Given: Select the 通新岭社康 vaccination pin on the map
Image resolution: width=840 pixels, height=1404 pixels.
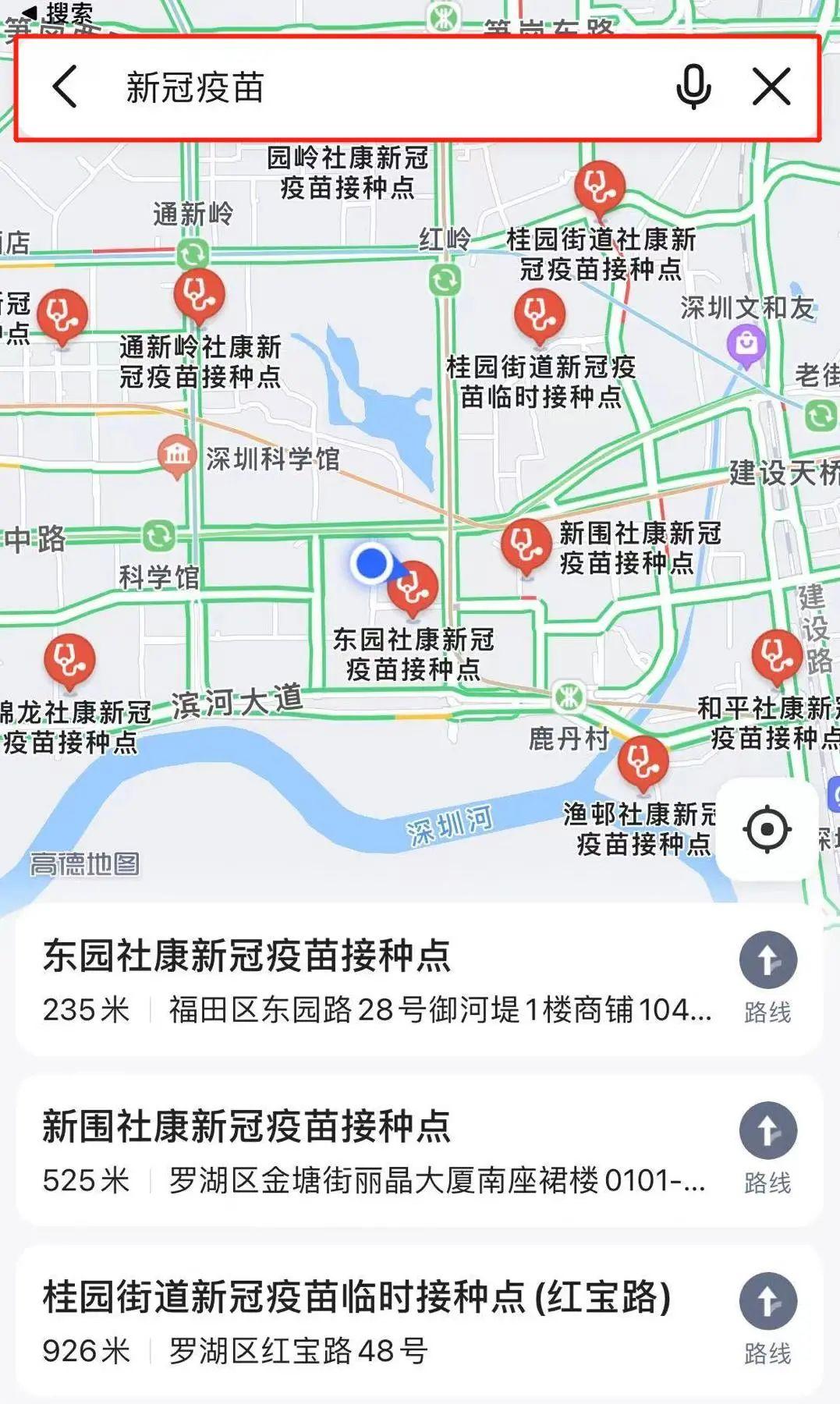Looking at the screenshot, I should 200,296.
